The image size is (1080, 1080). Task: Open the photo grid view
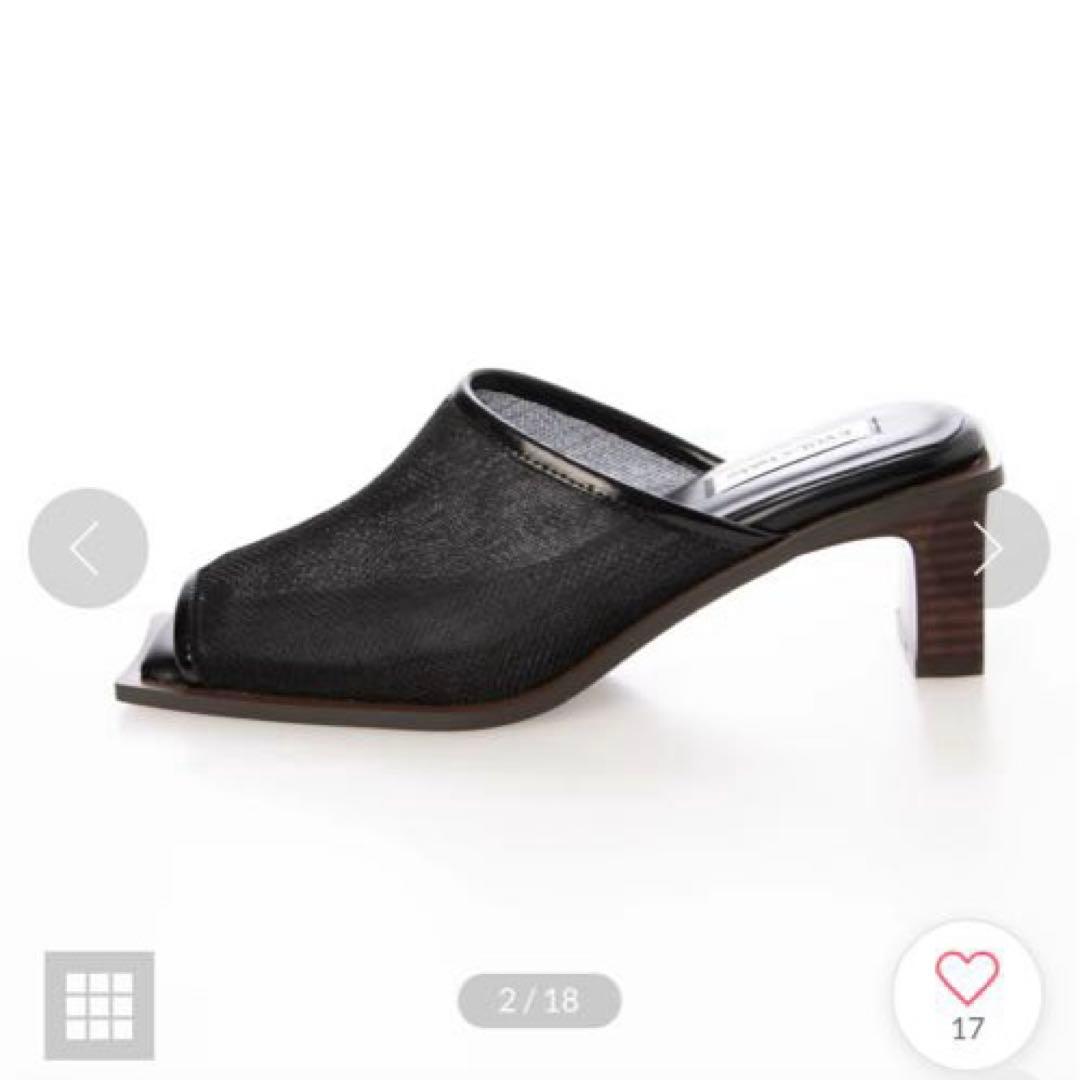pyautogui.click(x=99, y=1005)
